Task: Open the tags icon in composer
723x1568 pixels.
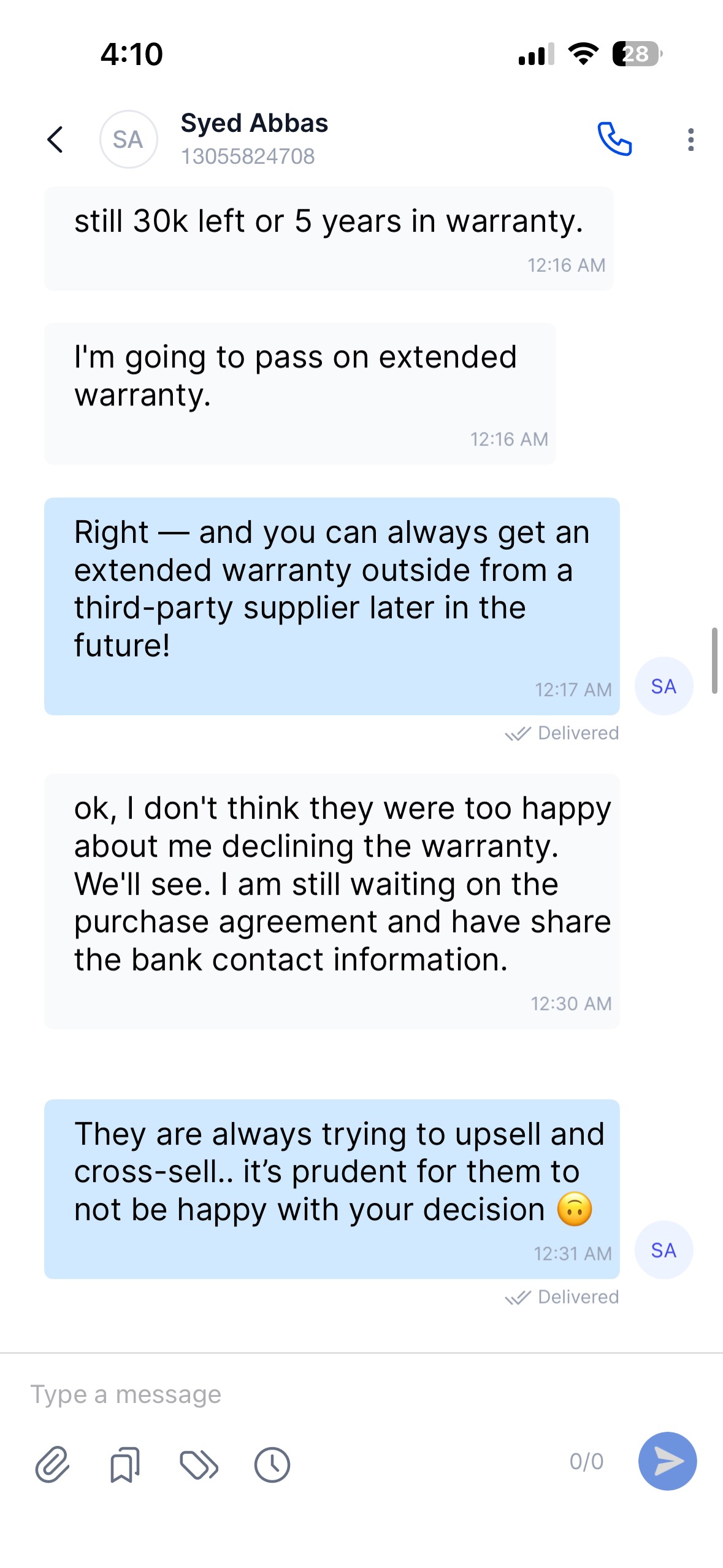Action: 199,1464
